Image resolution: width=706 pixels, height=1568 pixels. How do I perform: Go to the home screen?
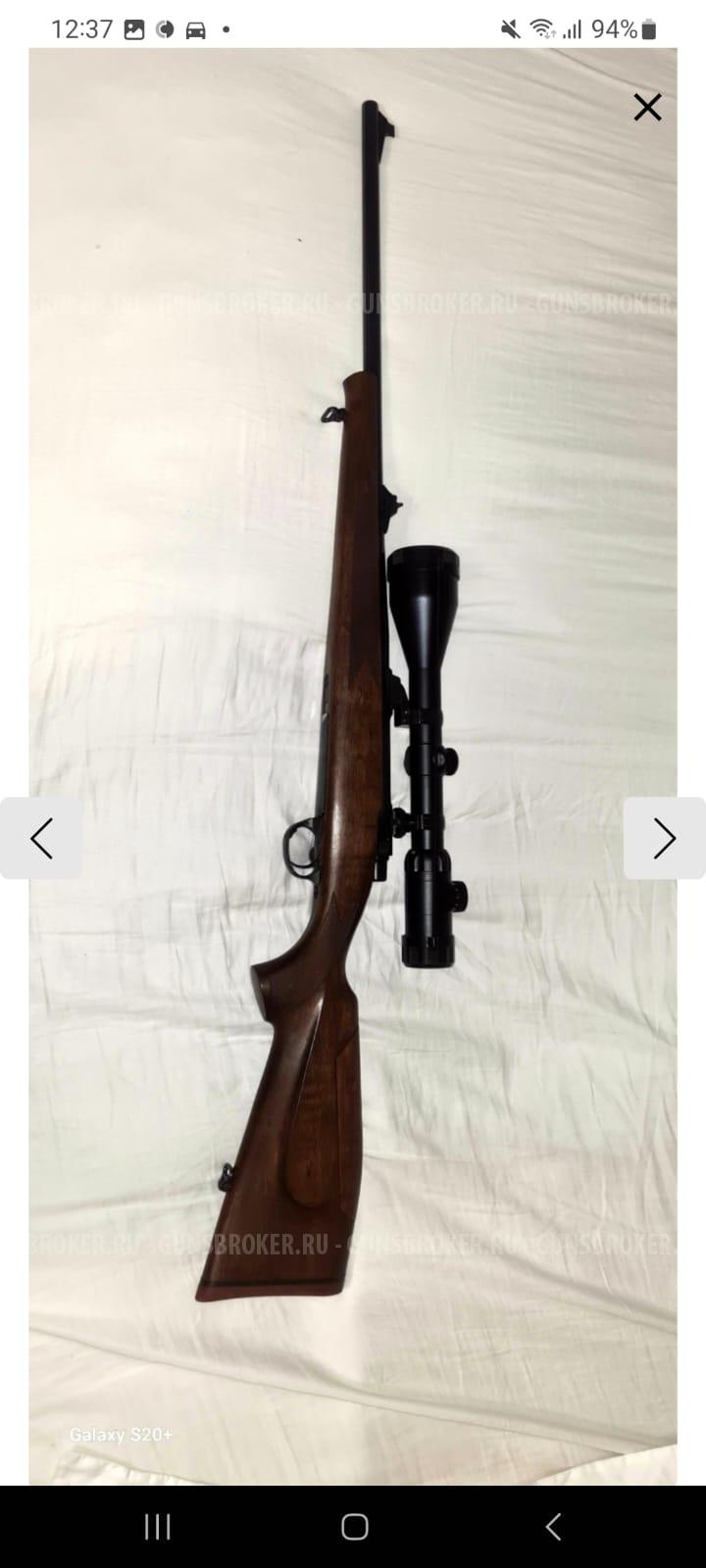[354, 1526]
